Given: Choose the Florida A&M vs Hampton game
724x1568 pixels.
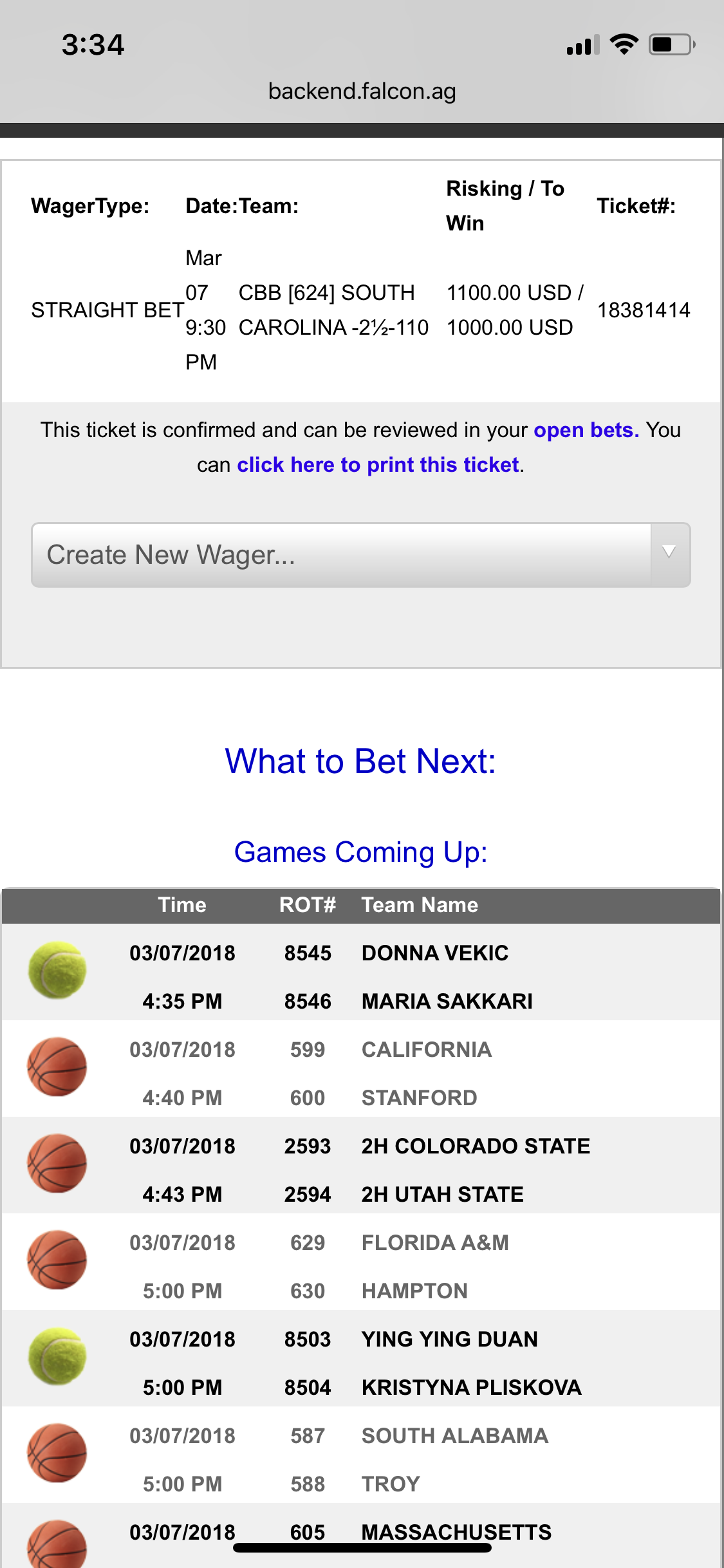Looking at the screenshot, I should [x=361, y=1262].
